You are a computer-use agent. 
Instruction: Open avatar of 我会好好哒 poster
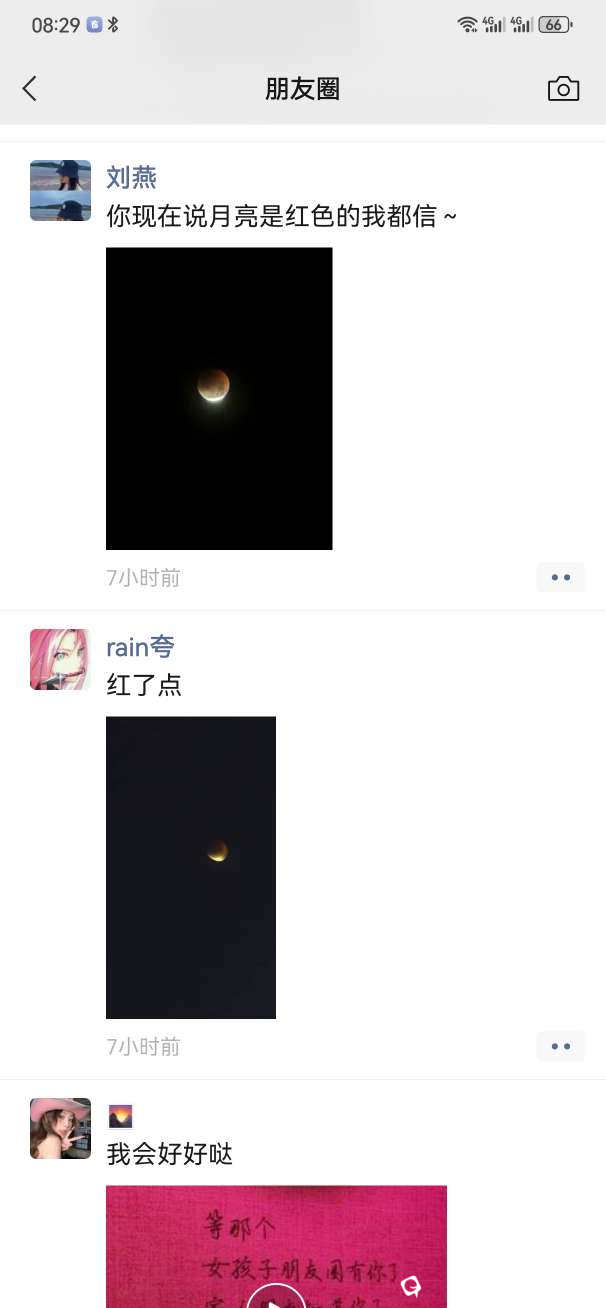point(60,1128)
